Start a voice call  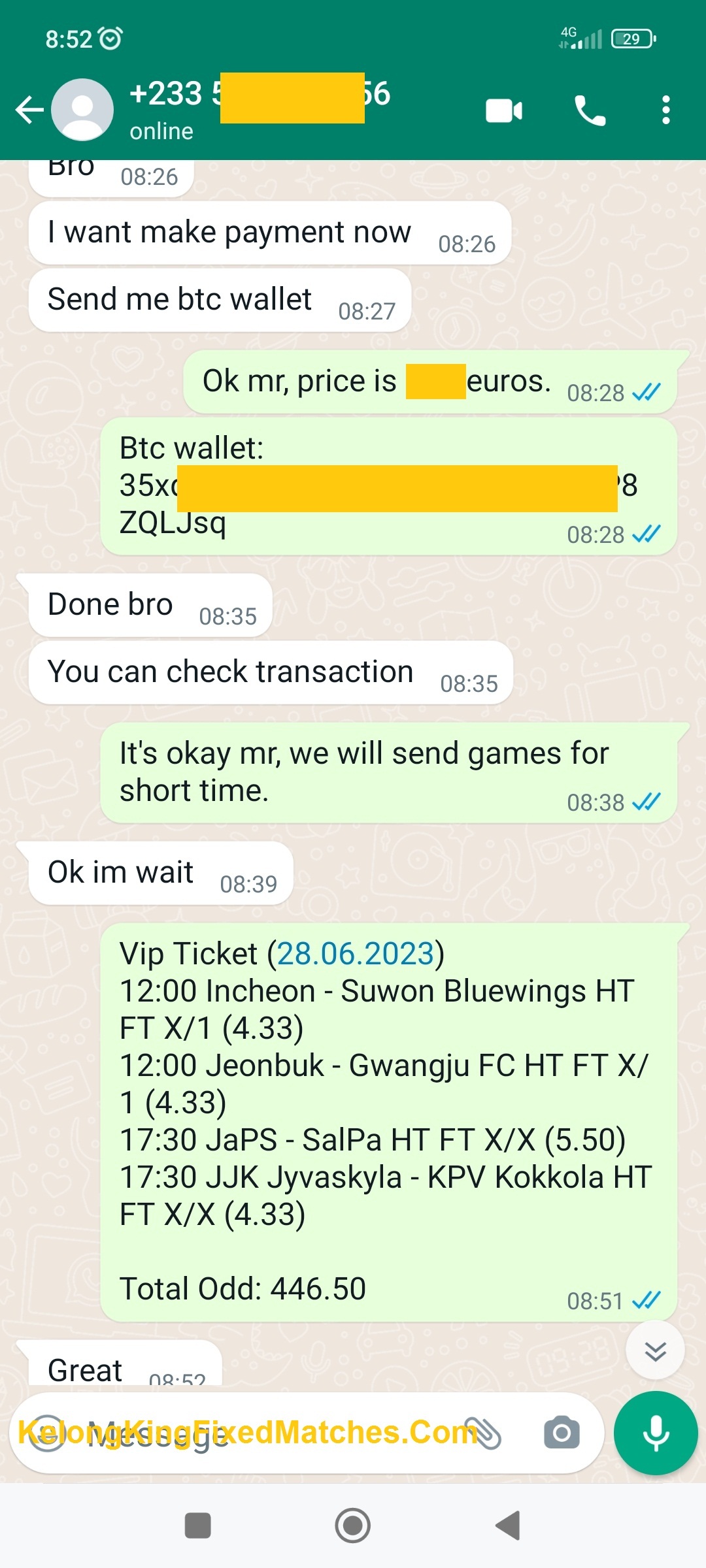coord(590,110)
